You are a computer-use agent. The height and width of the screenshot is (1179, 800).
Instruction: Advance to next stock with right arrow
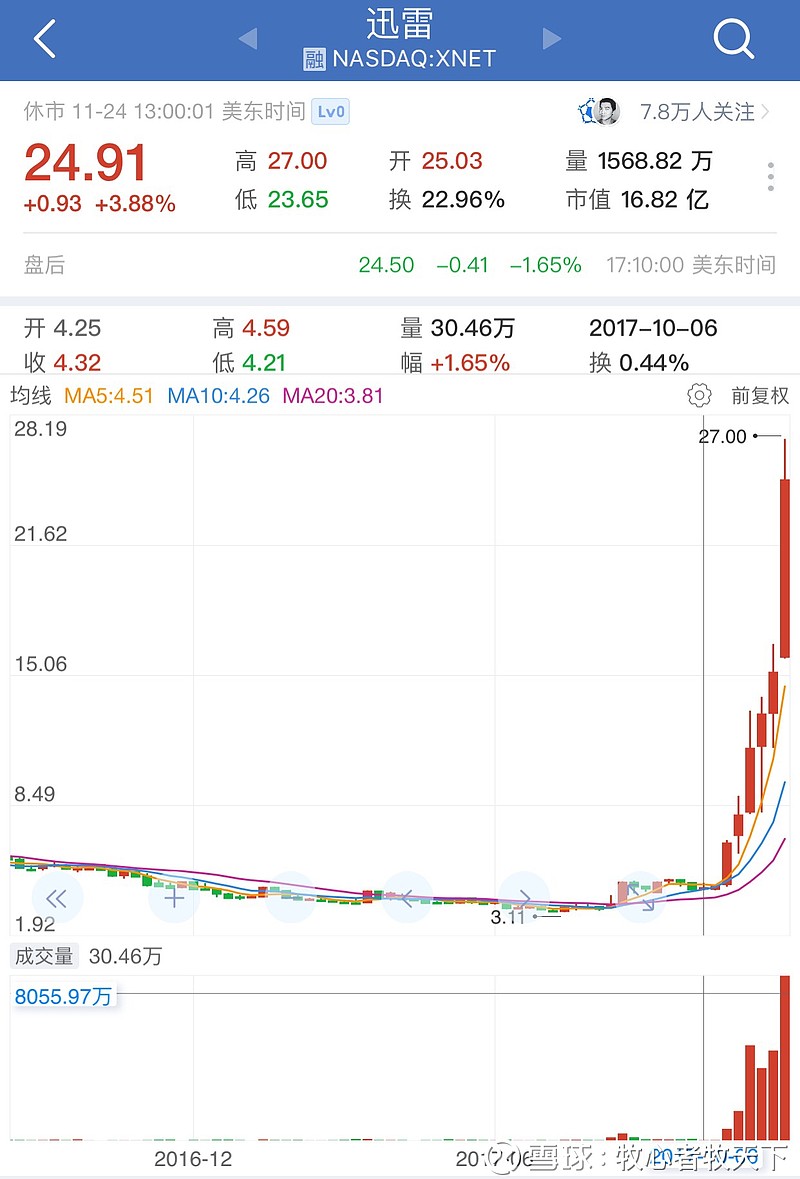[x=551, y=39]
